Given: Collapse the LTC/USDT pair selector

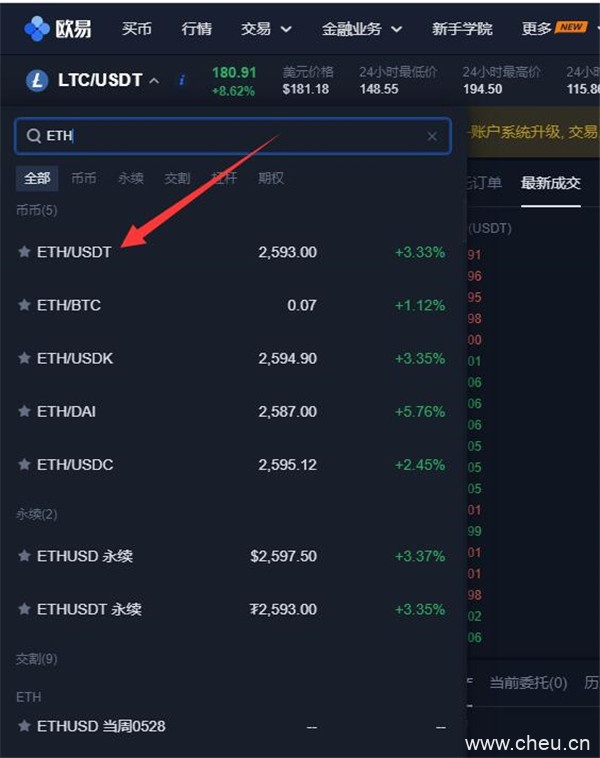Looking at the screenshot, I should [154, 81].
